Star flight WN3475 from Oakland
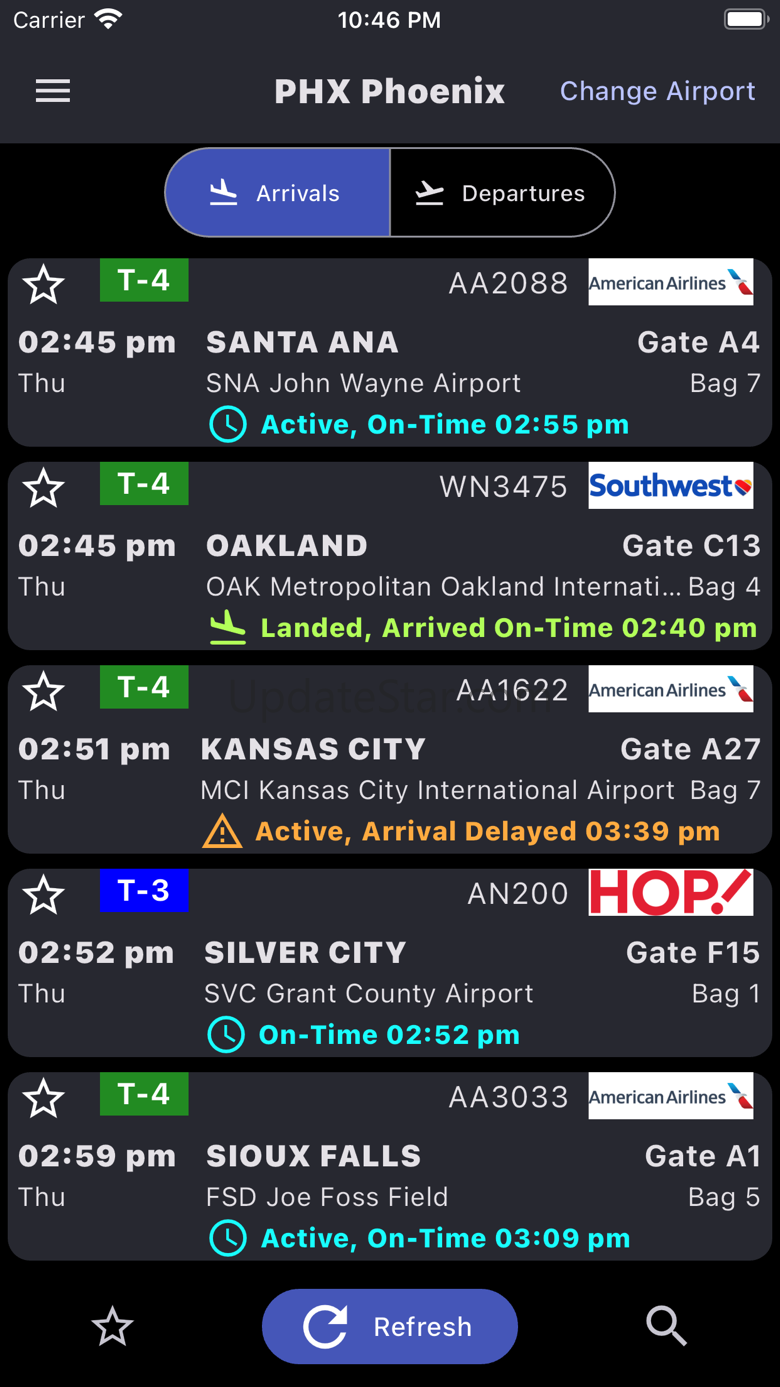The width and height of the screenshot is (780, 1387). coord(44,489)
